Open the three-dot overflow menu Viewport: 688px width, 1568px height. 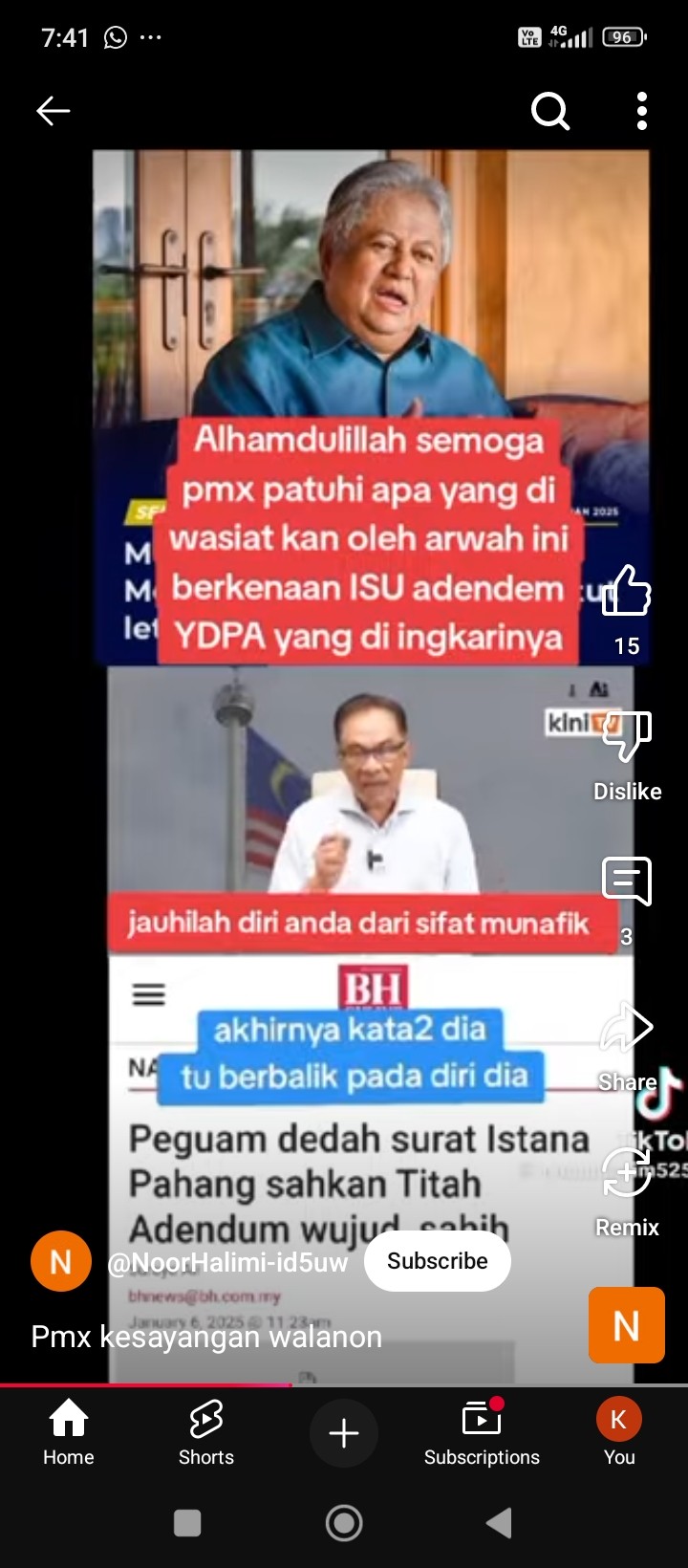642,112
